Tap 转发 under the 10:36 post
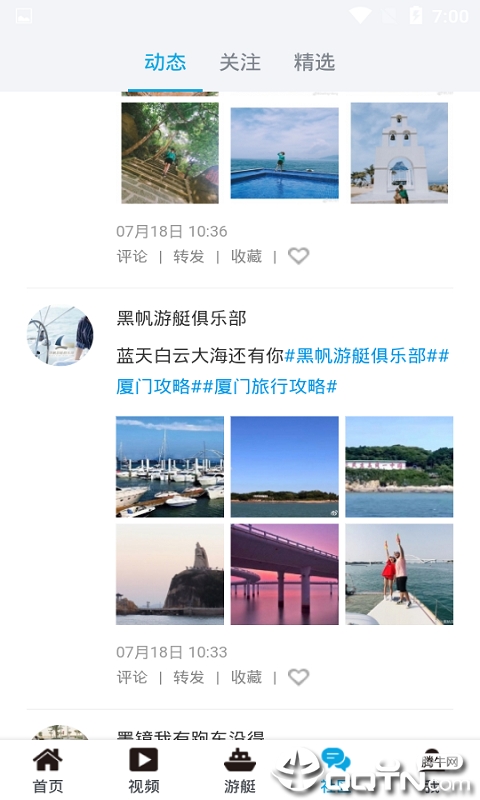This screenshot has height=800, width=480. 189,256
